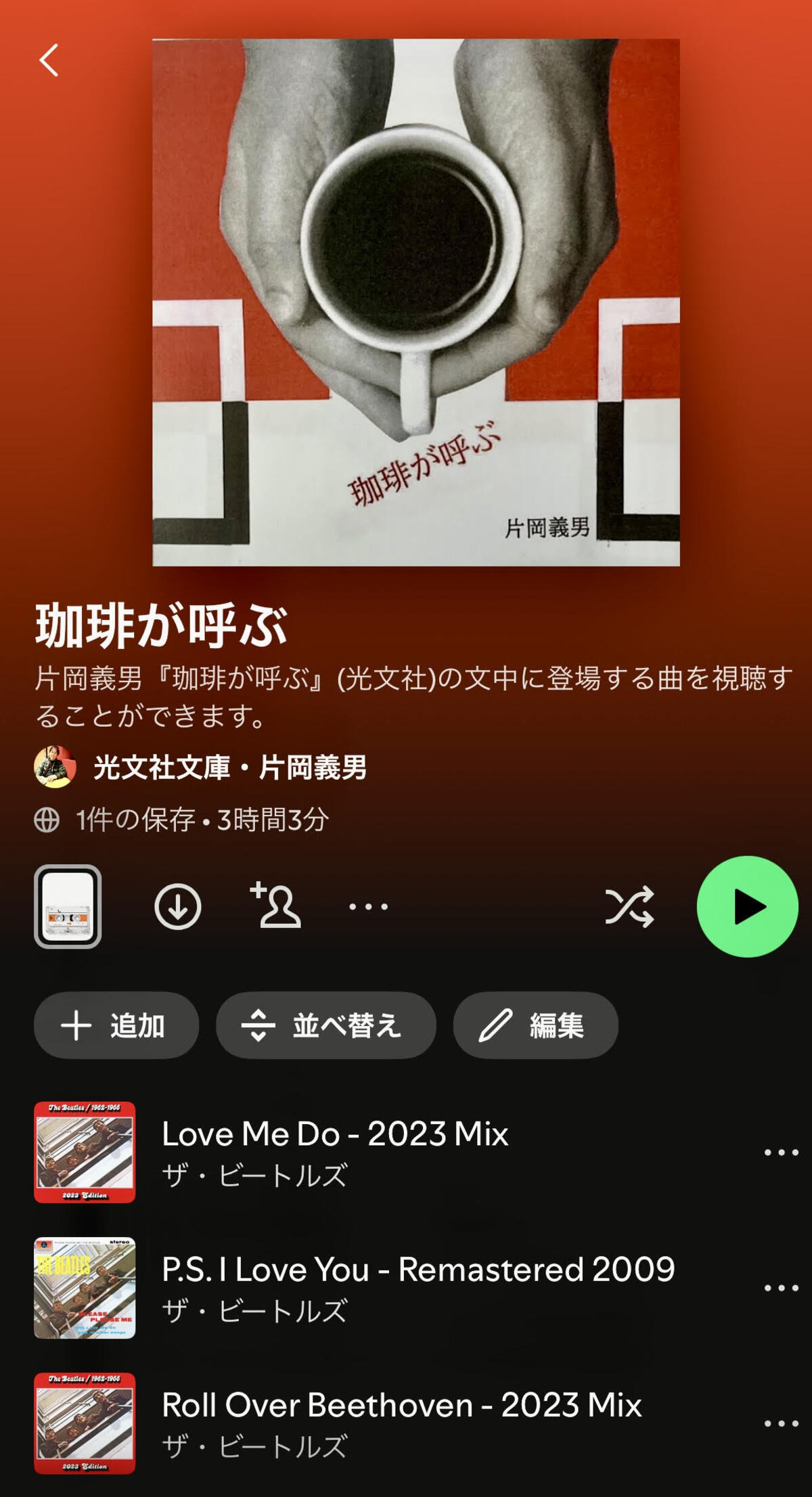Open more options for Love Me Do
This screenshot has height=1497, width=812.
[781, 1152]
